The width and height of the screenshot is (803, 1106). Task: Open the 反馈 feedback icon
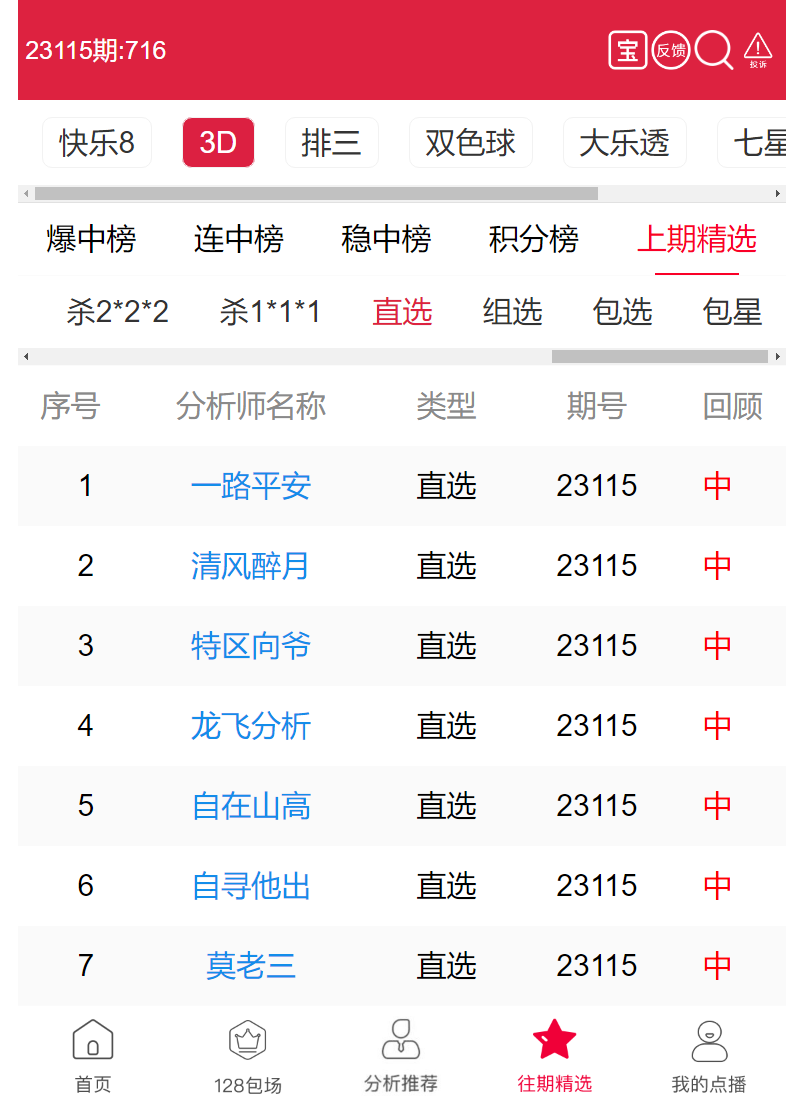(671, 50)
